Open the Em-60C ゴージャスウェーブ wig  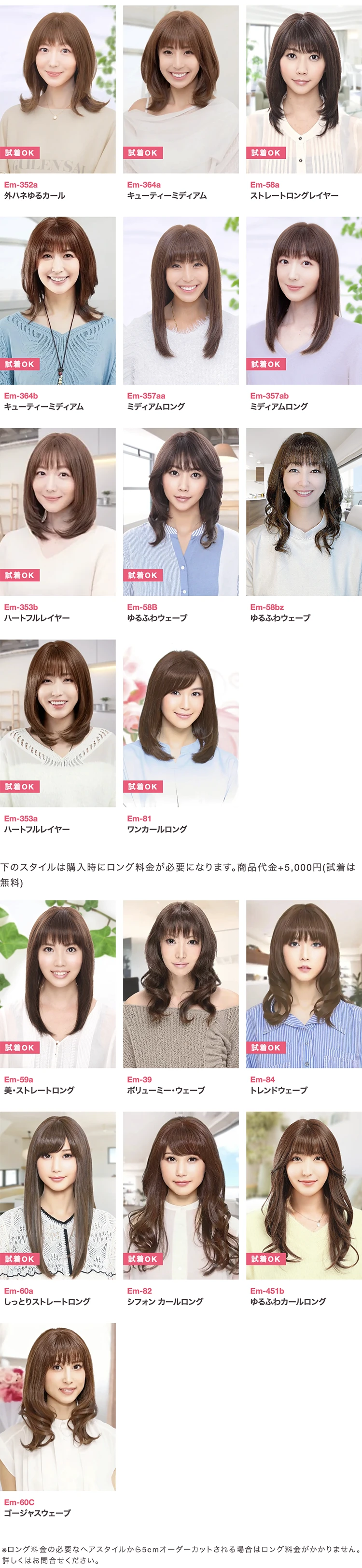[x=57, y=1407]
